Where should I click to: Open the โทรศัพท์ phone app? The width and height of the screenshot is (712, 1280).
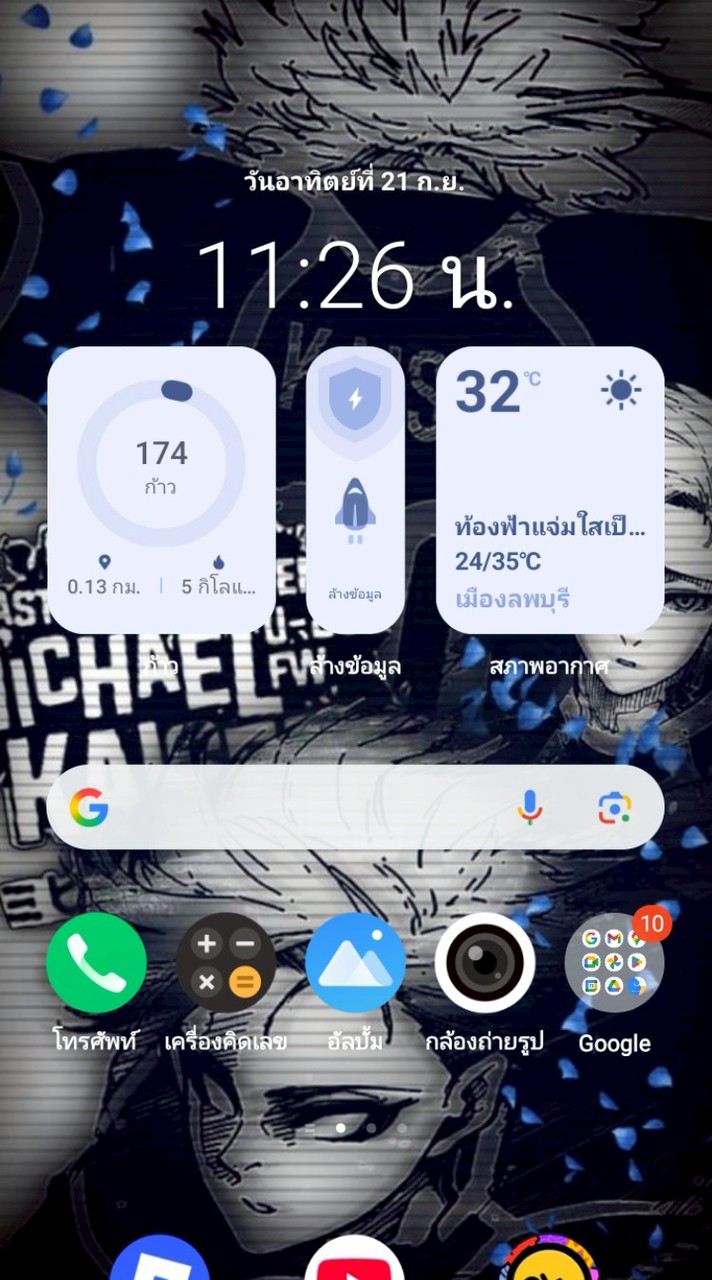click(96, 963)
